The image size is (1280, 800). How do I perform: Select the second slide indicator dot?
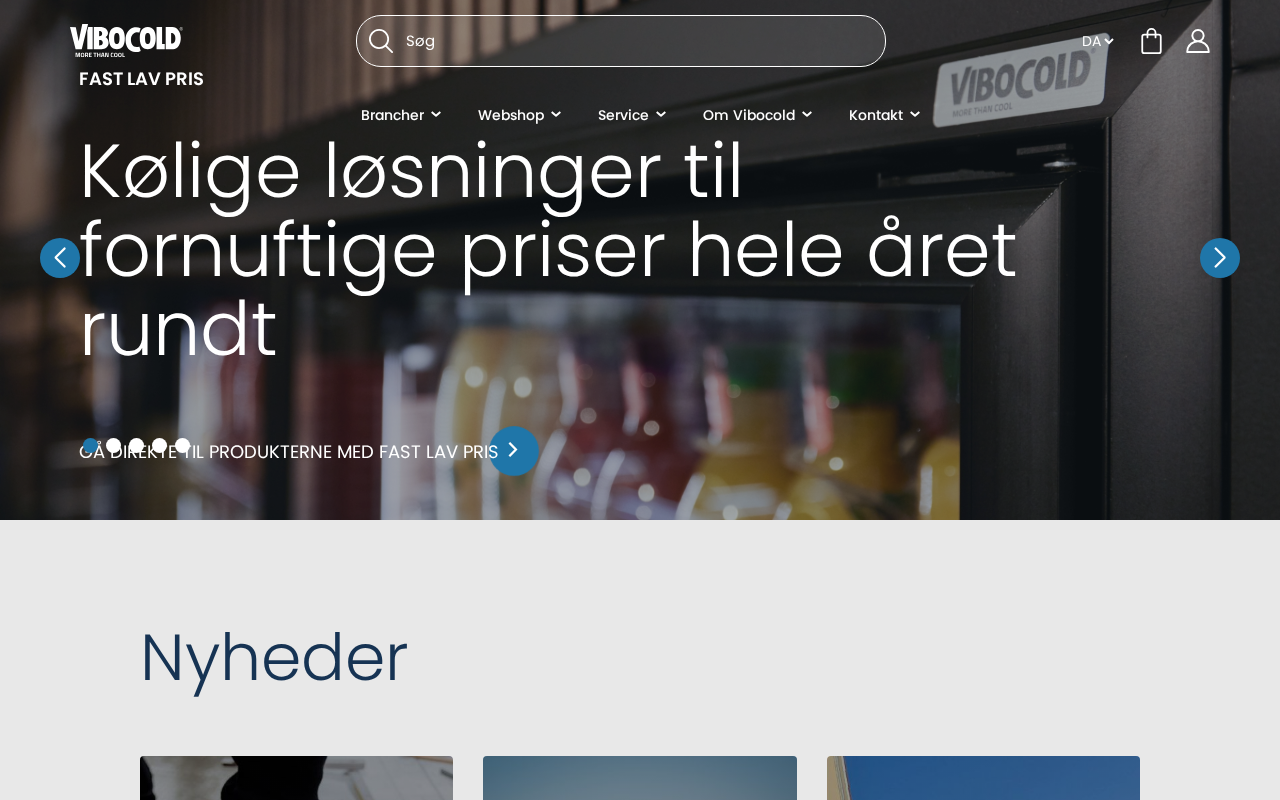tap(114, 445)
